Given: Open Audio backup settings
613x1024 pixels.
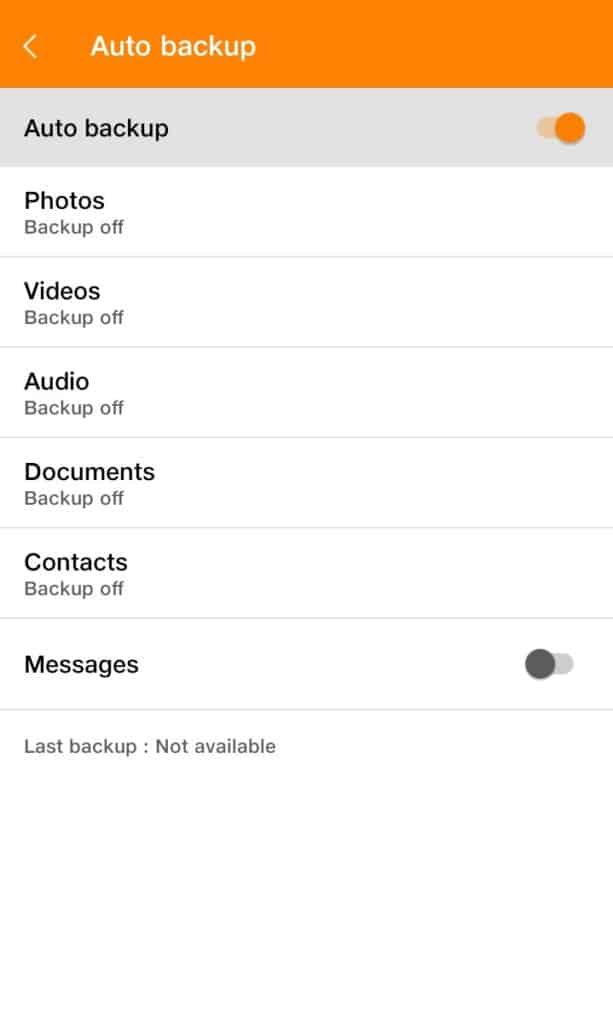Looking at the screenshot, I should pyautogui.click(x=306, y=392).
